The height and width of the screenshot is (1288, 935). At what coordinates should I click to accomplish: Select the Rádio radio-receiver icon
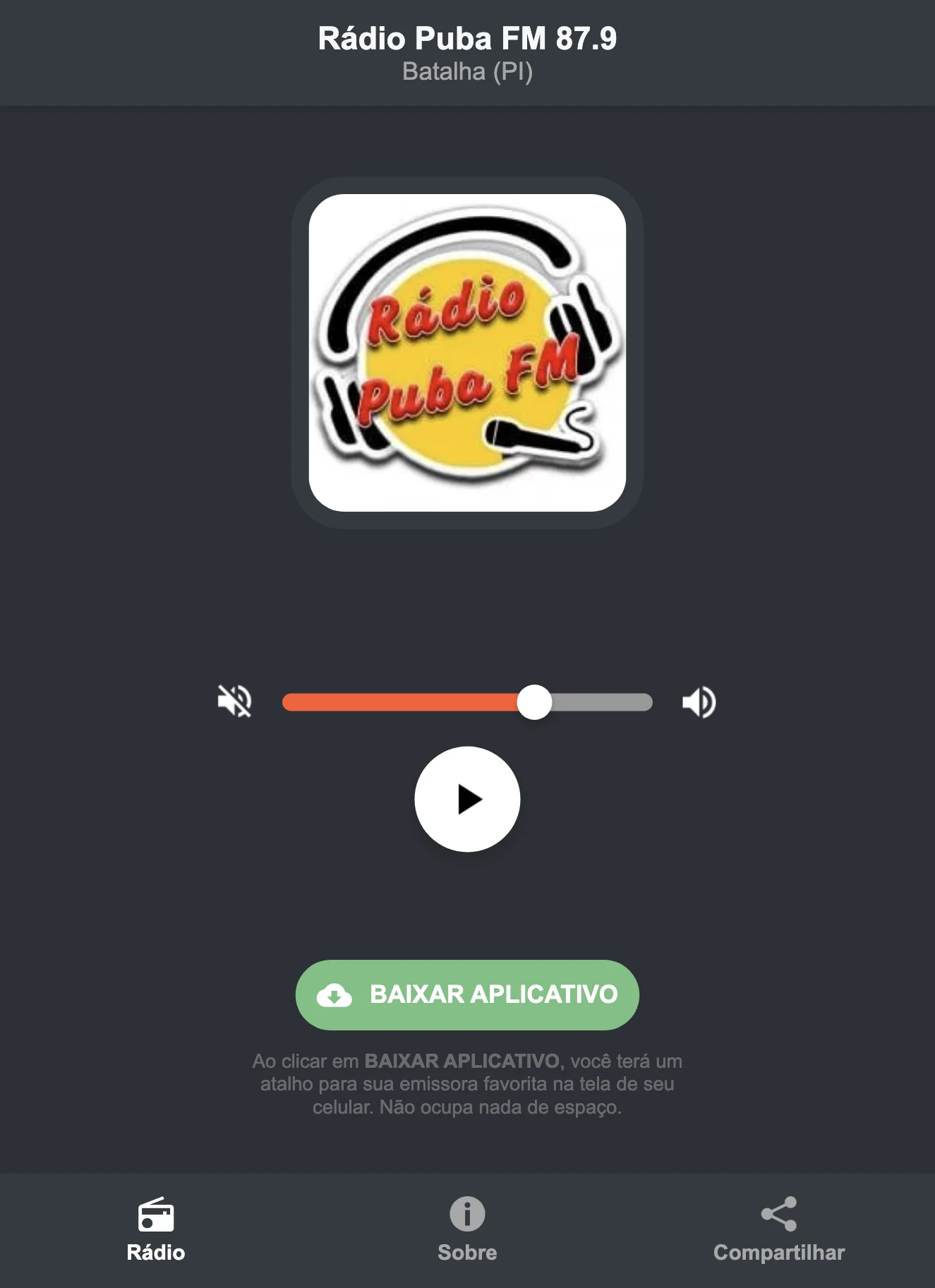pyautogui.click(x=155, y=1212)
